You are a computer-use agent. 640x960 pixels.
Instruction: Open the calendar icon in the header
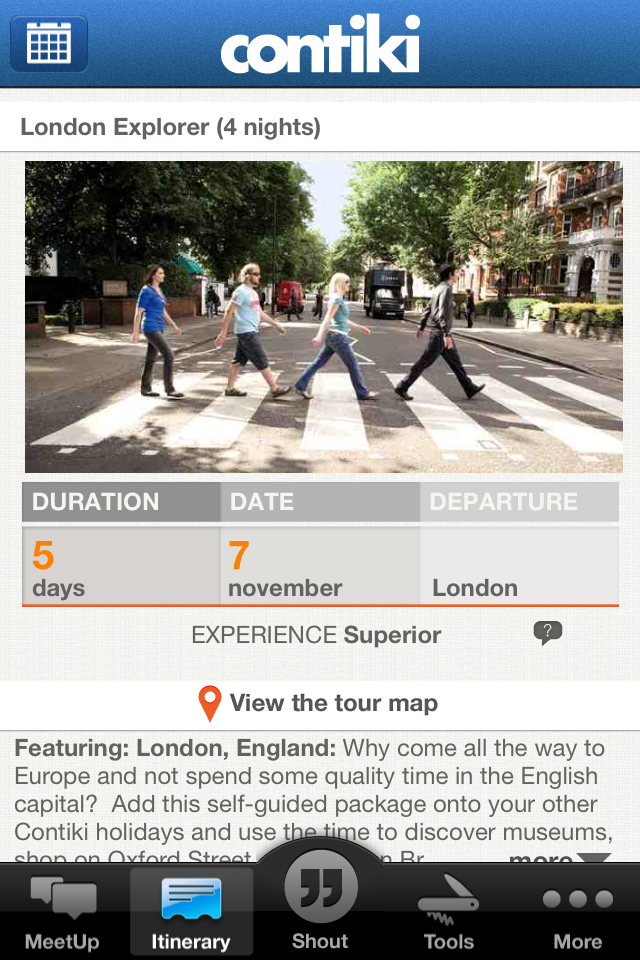(49, 44)
